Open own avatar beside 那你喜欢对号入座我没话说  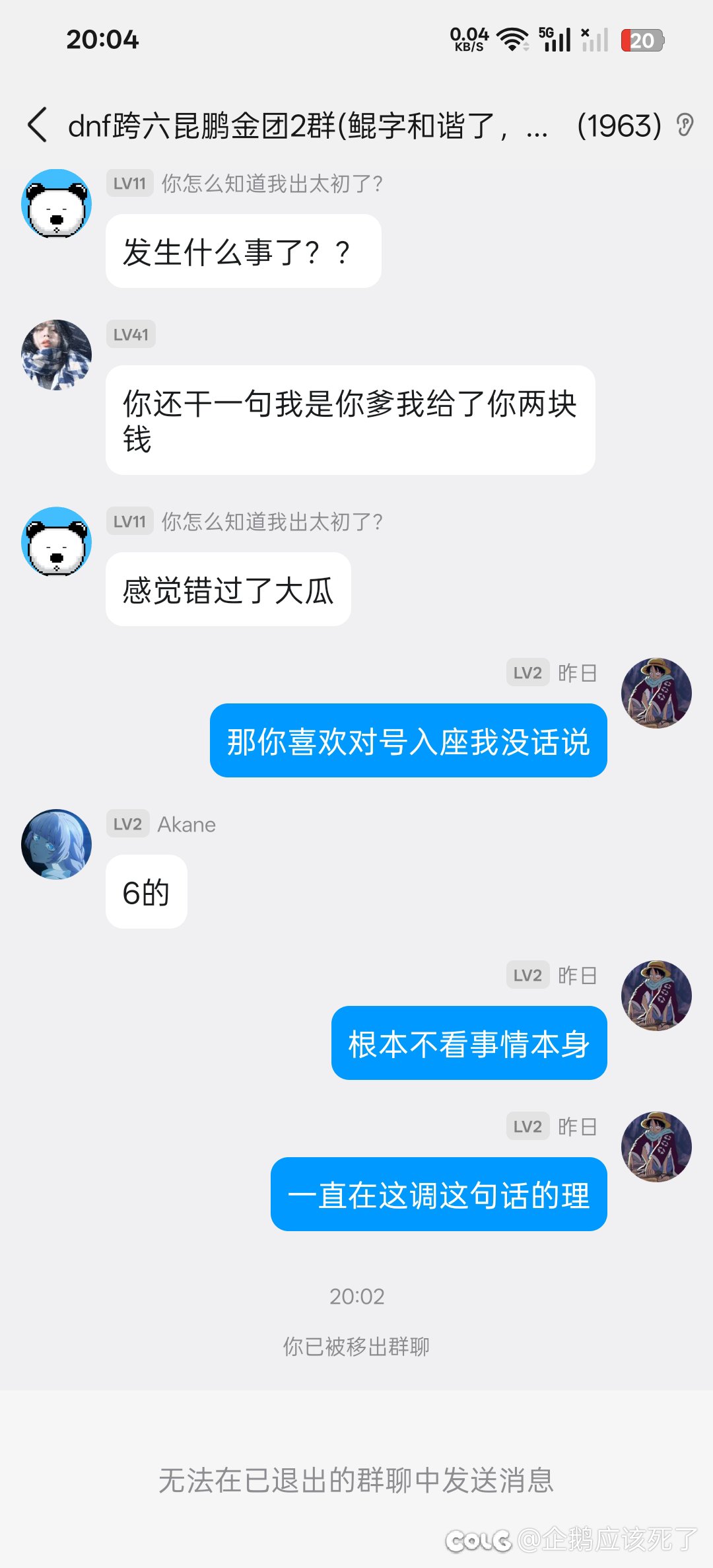[656, 693]
